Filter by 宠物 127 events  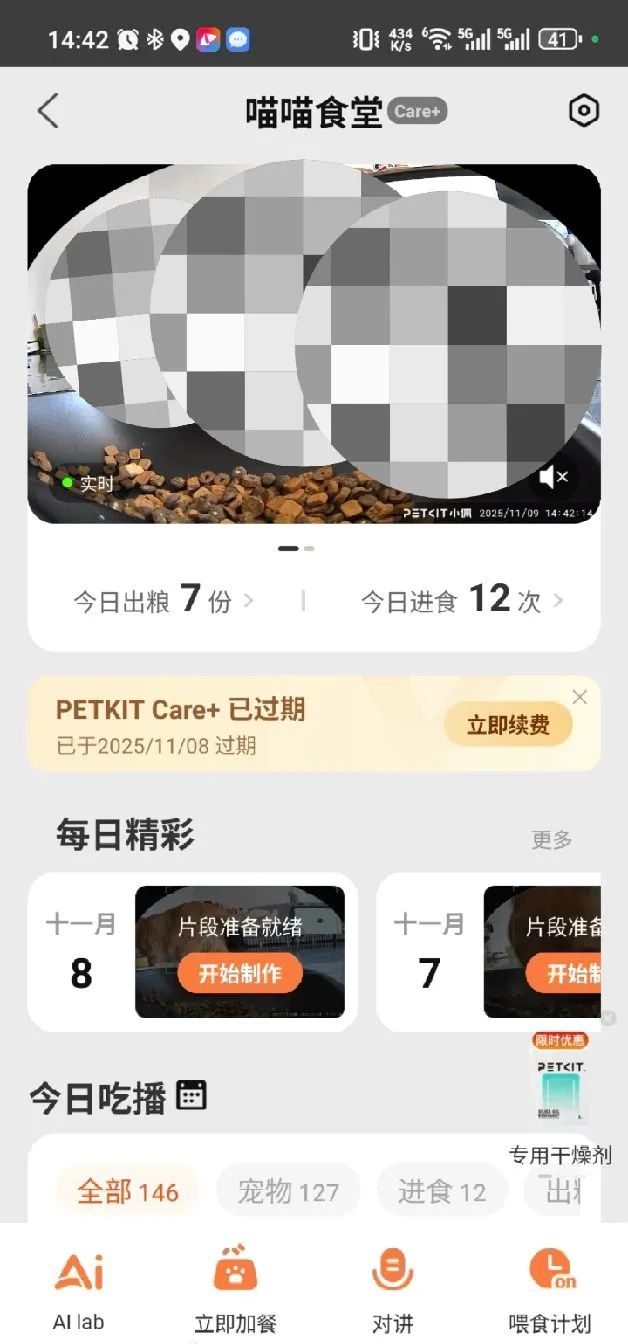point(288,1191)
